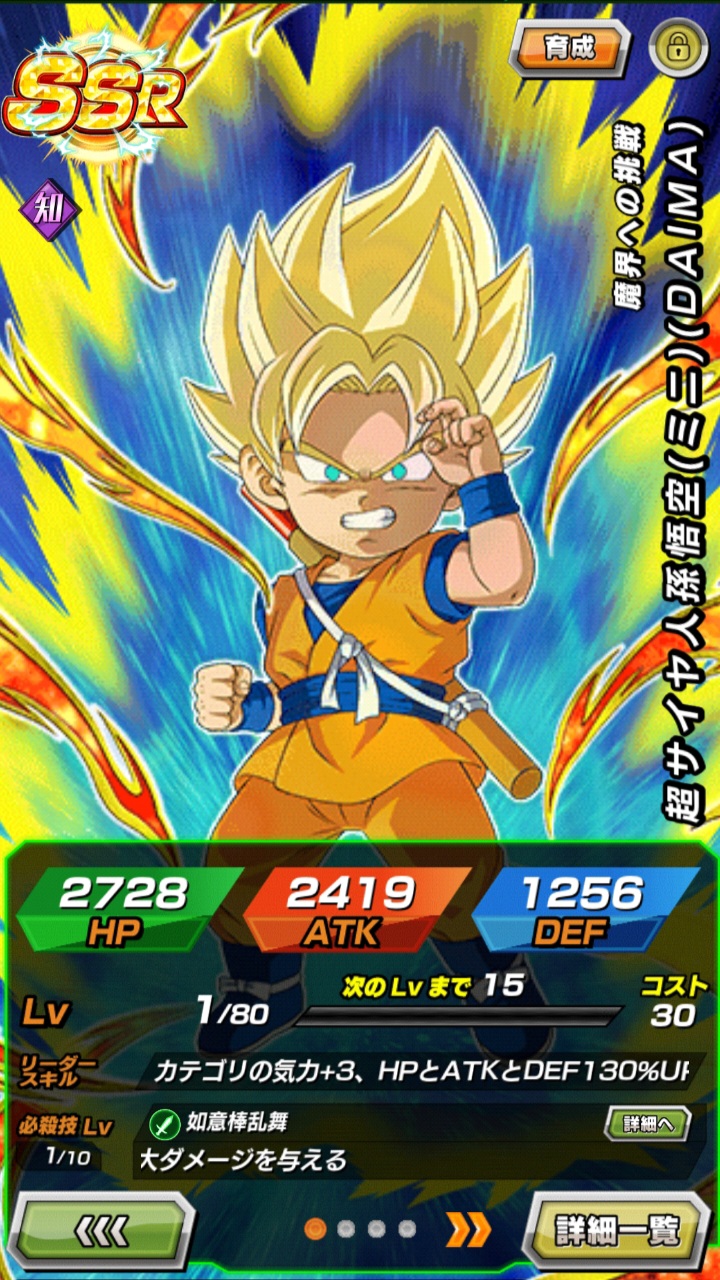Toggle the card lock icon

tap(678, 47)
